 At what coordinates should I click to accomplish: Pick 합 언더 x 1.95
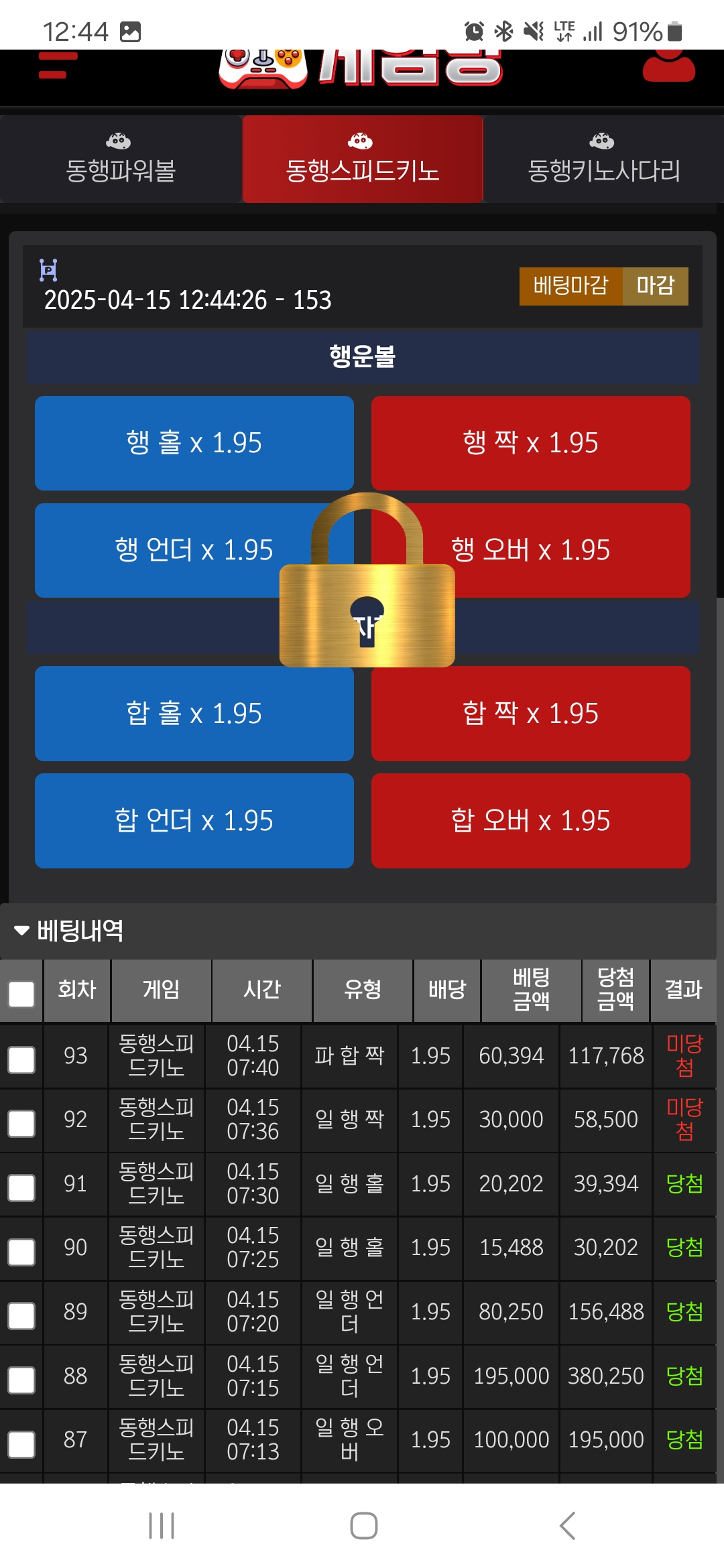(x=194, y=821)
